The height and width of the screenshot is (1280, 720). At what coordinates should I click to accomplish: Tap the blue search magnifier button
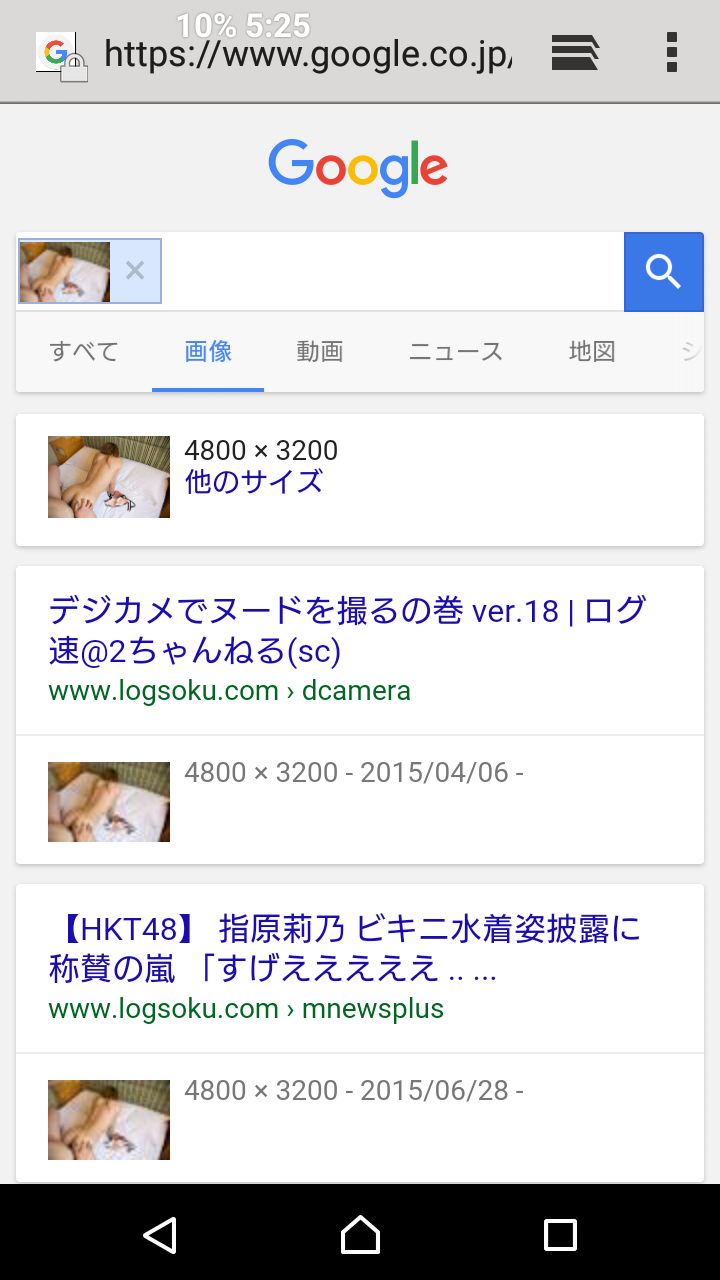coord(664,272)
